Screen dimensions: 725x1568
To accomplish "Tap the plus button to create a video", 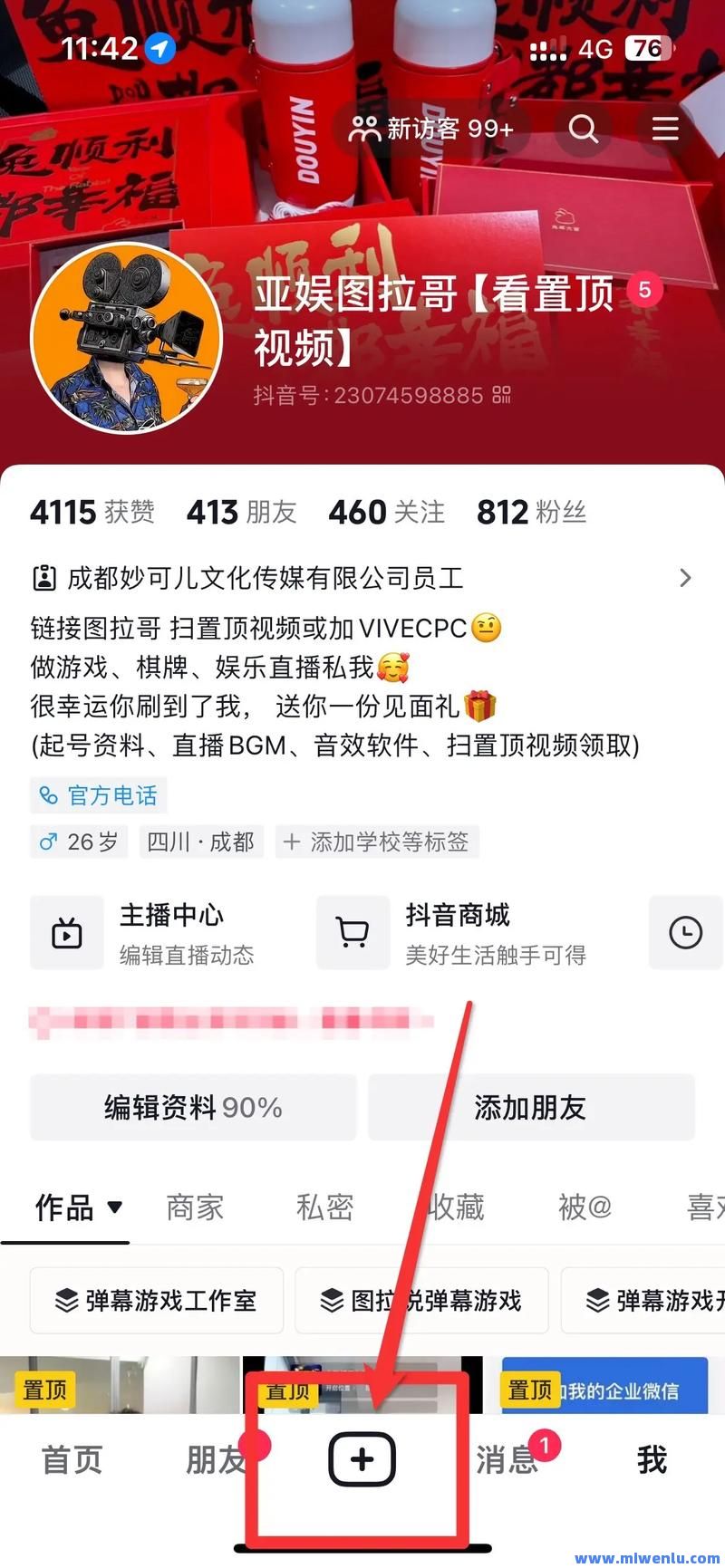I will [x=362, y=1459].
